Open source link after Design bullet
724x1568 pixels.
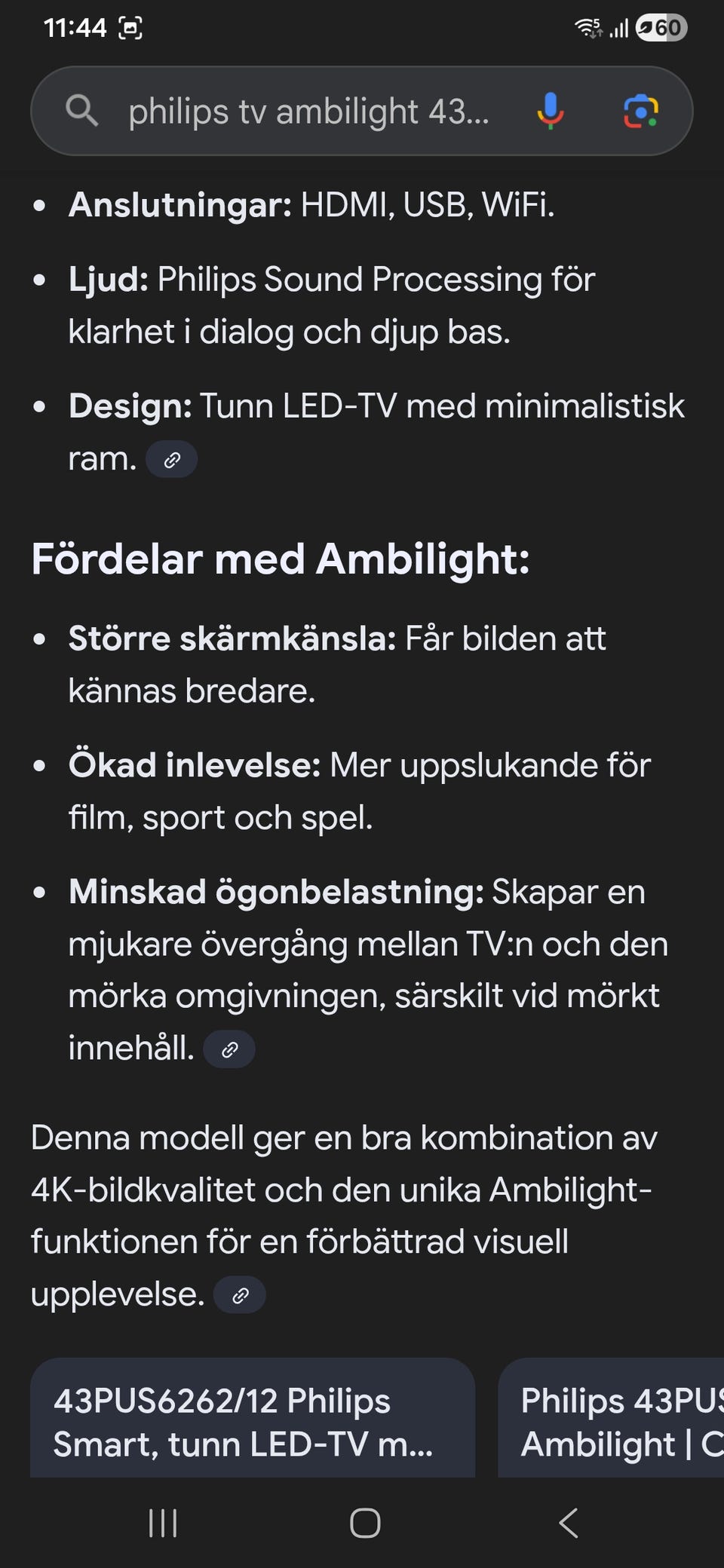point(171,460)
